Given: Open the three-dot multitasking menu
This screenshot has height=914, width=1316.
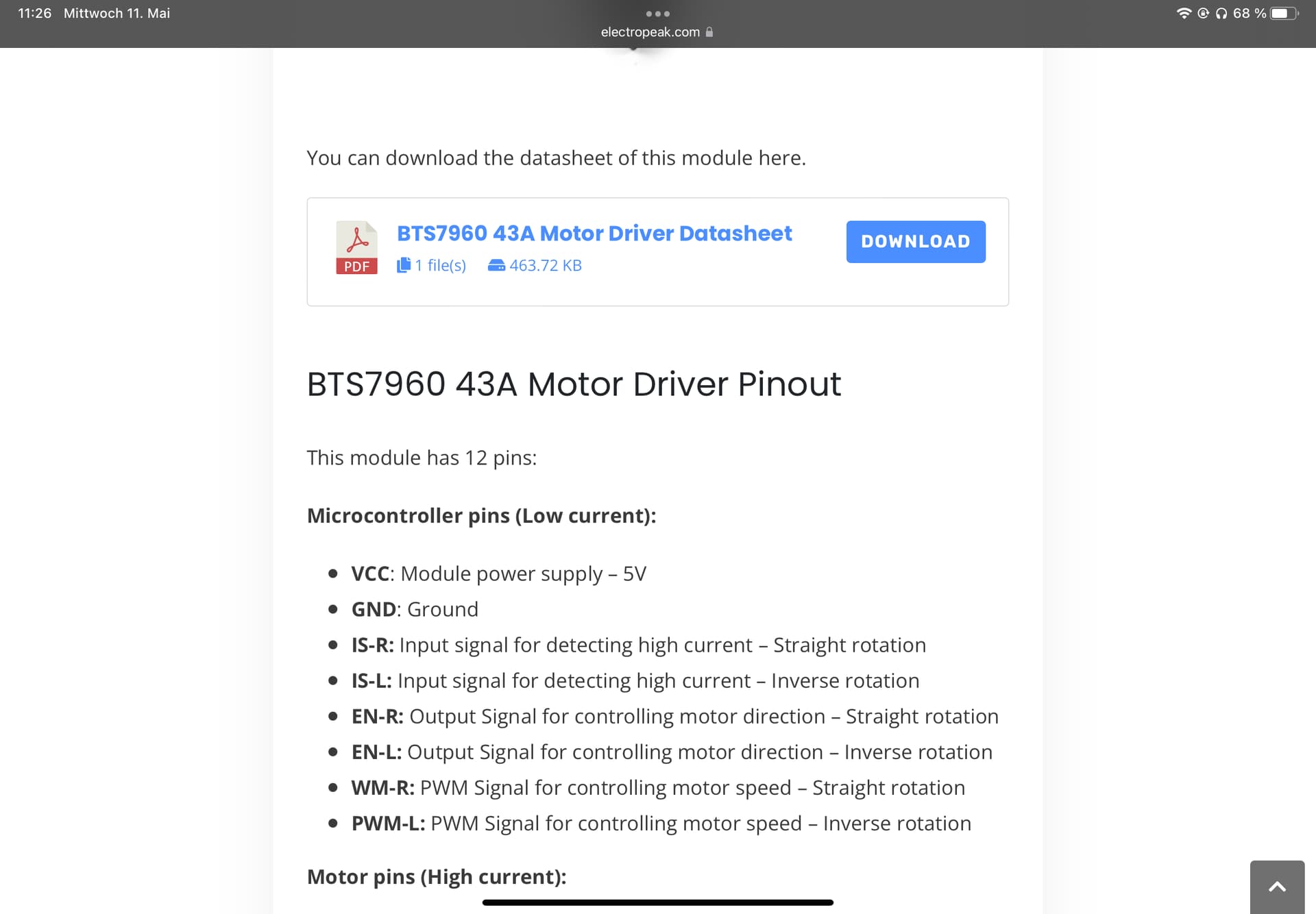Looking at the screenshot, I should pyautogui.click(x=657, y=14).
